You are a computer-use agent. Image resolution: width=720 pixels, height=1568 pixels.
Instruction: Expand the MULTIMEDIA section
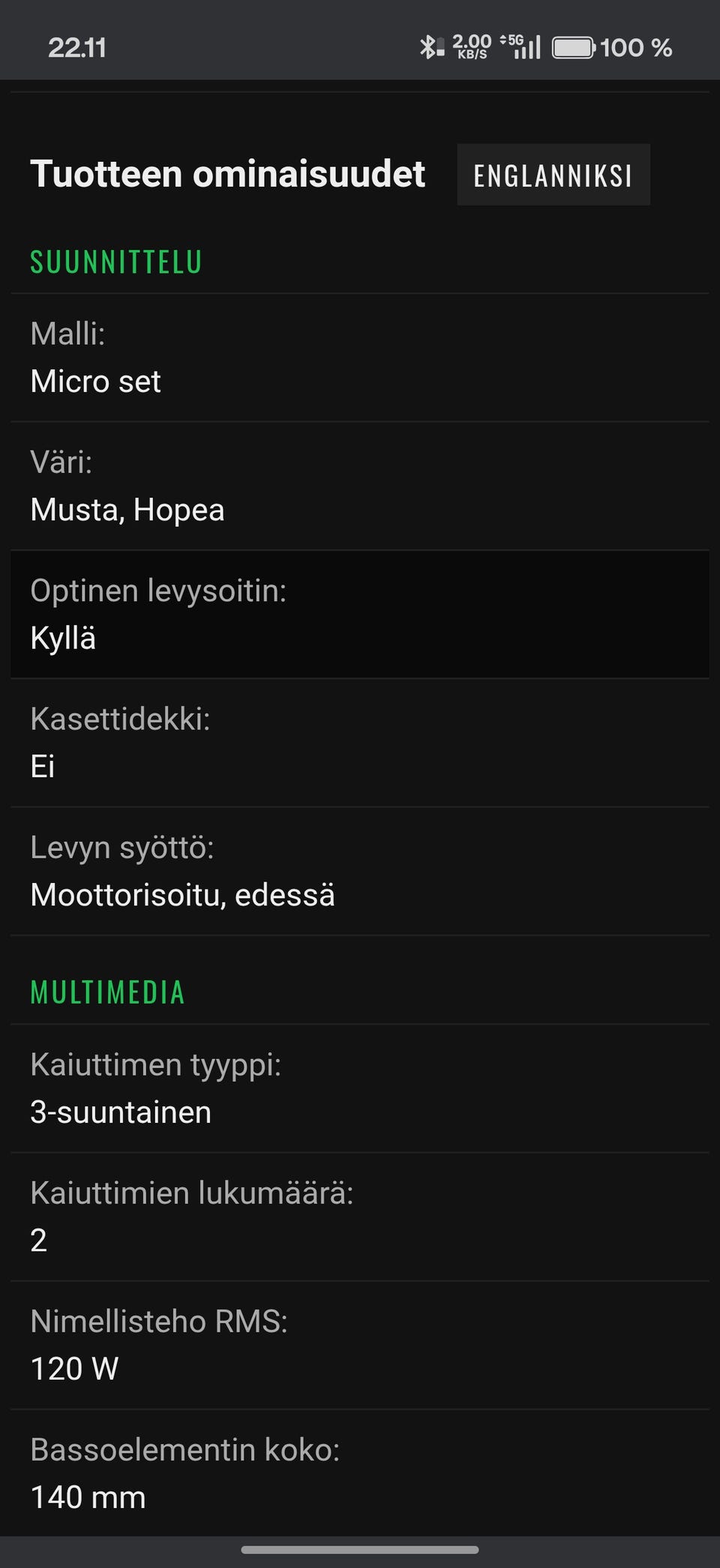107,992
